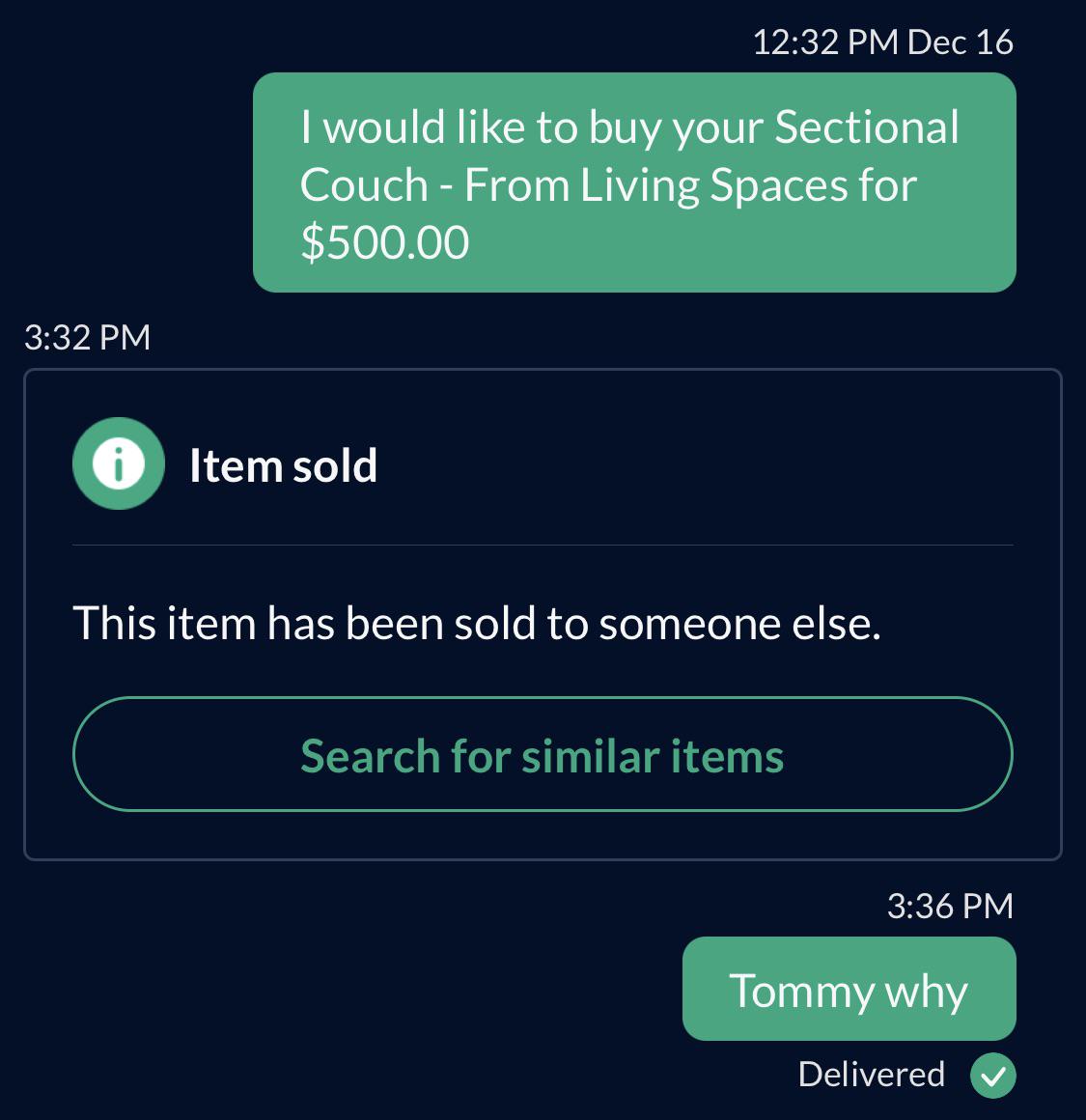Click the white checkmark inside the green circle
This screenshot has height=1120, width=1086.
[x=992, y=1075]
